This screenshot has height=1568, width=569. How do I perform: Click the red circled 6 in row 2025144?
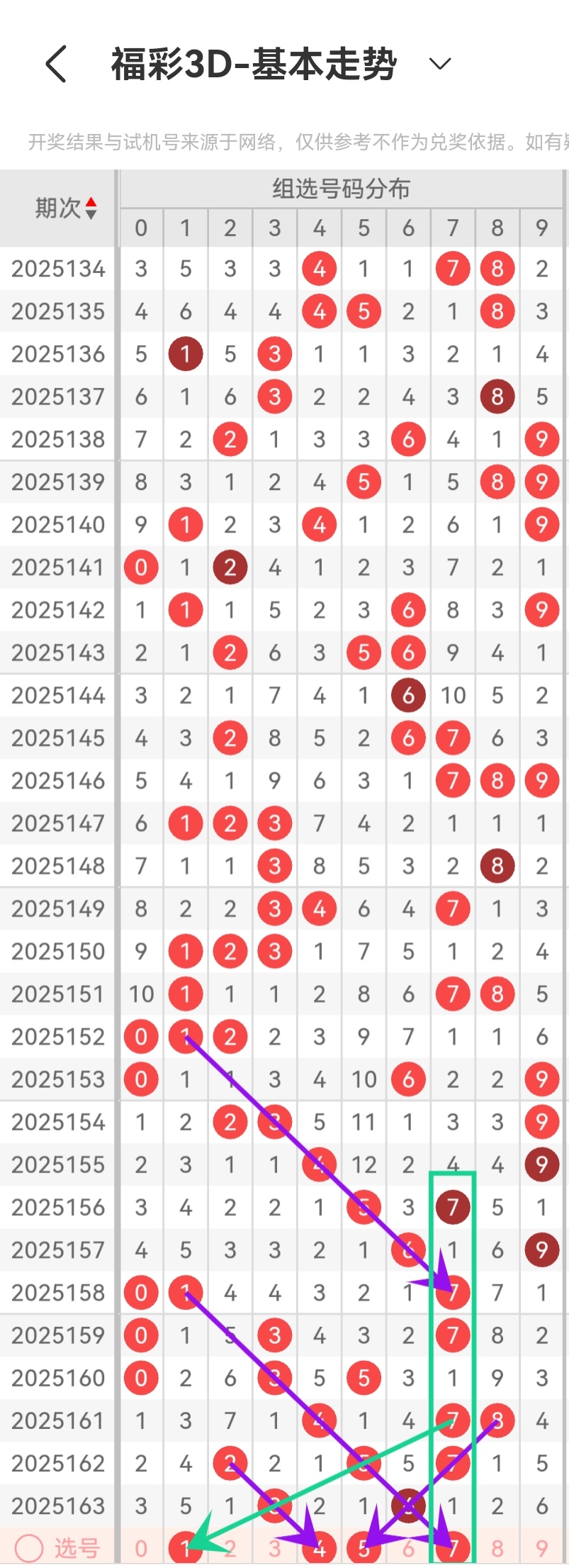[x=408, y=695]
